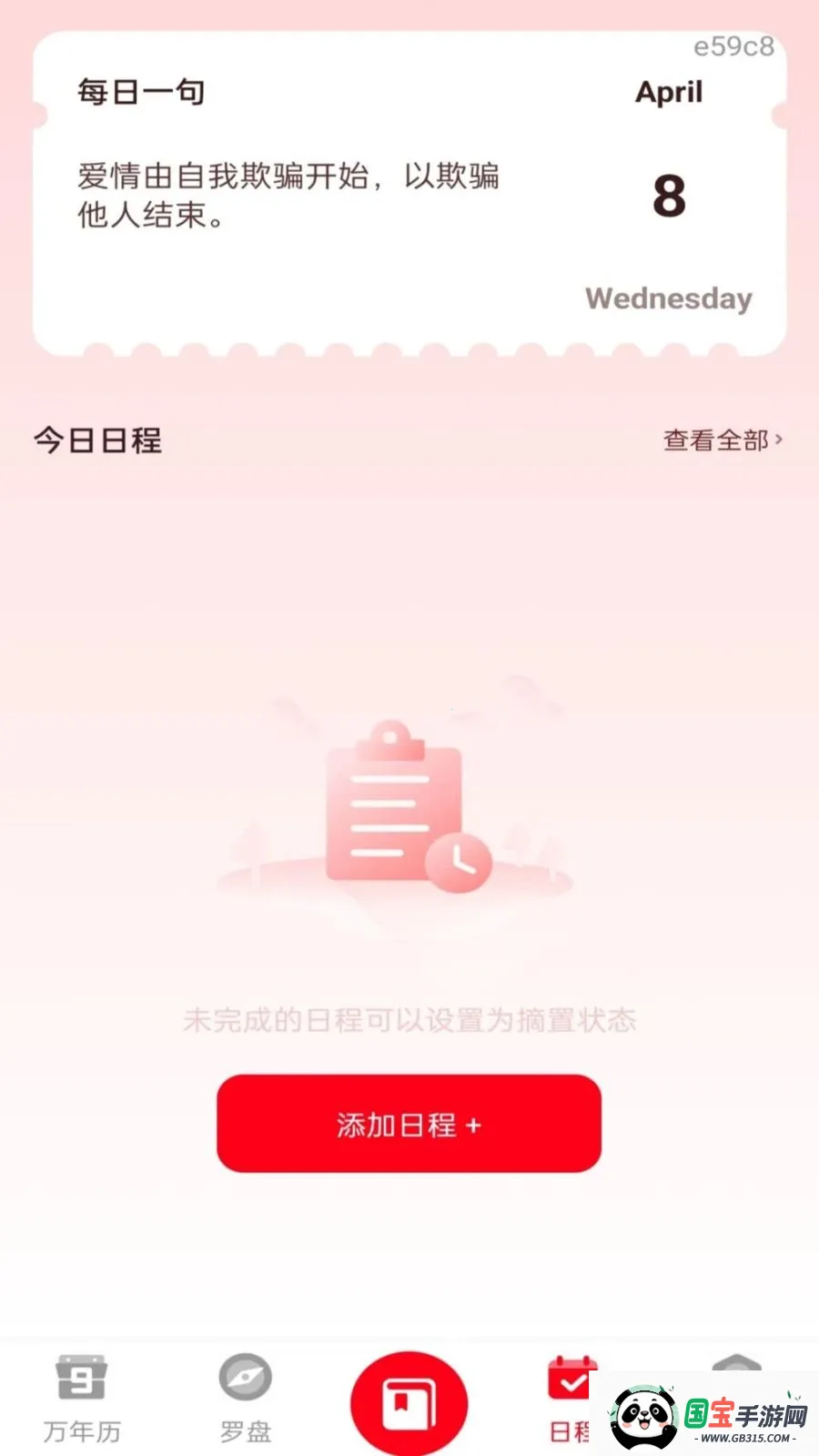Click the empty state hint text
819x1456 pixels.
[x=409, y=1020]
